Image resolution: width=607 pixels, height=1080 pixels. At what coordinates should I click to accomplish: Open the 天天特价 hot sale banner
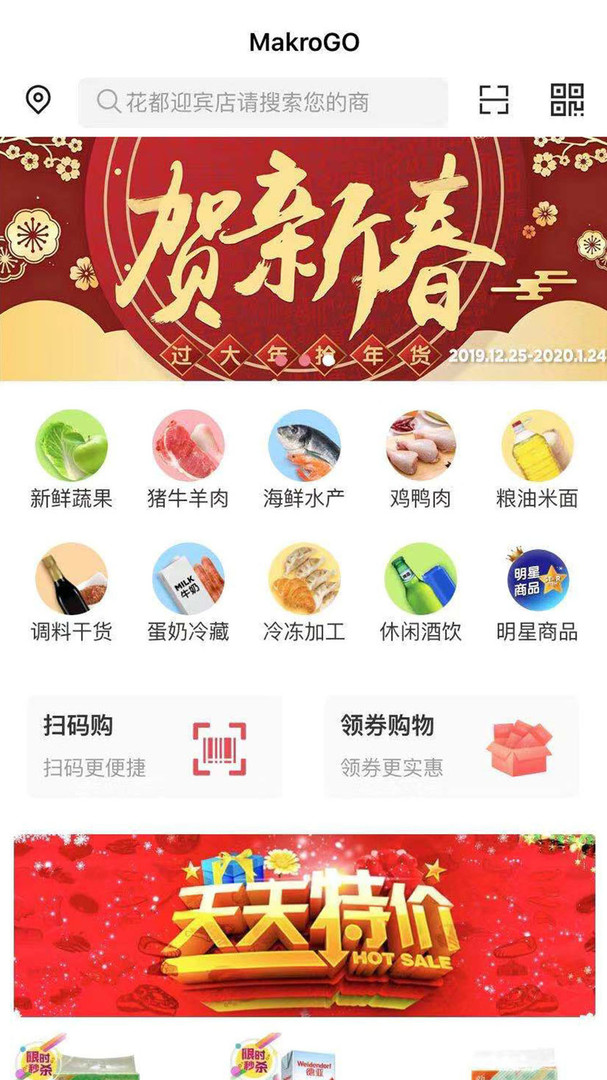click(304, 925)
